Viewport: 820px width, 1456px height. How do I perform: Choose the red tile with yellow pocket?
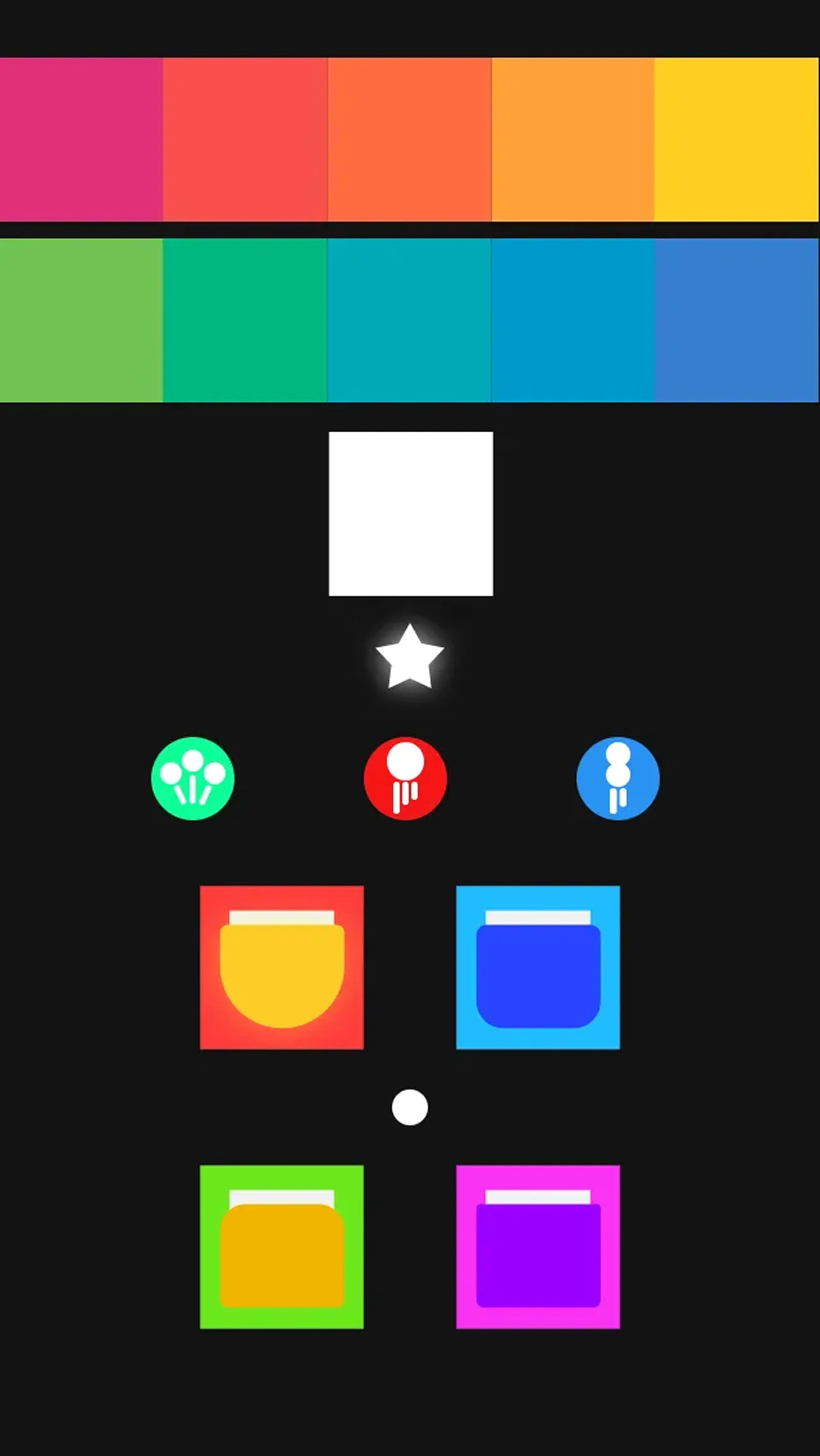282,968
